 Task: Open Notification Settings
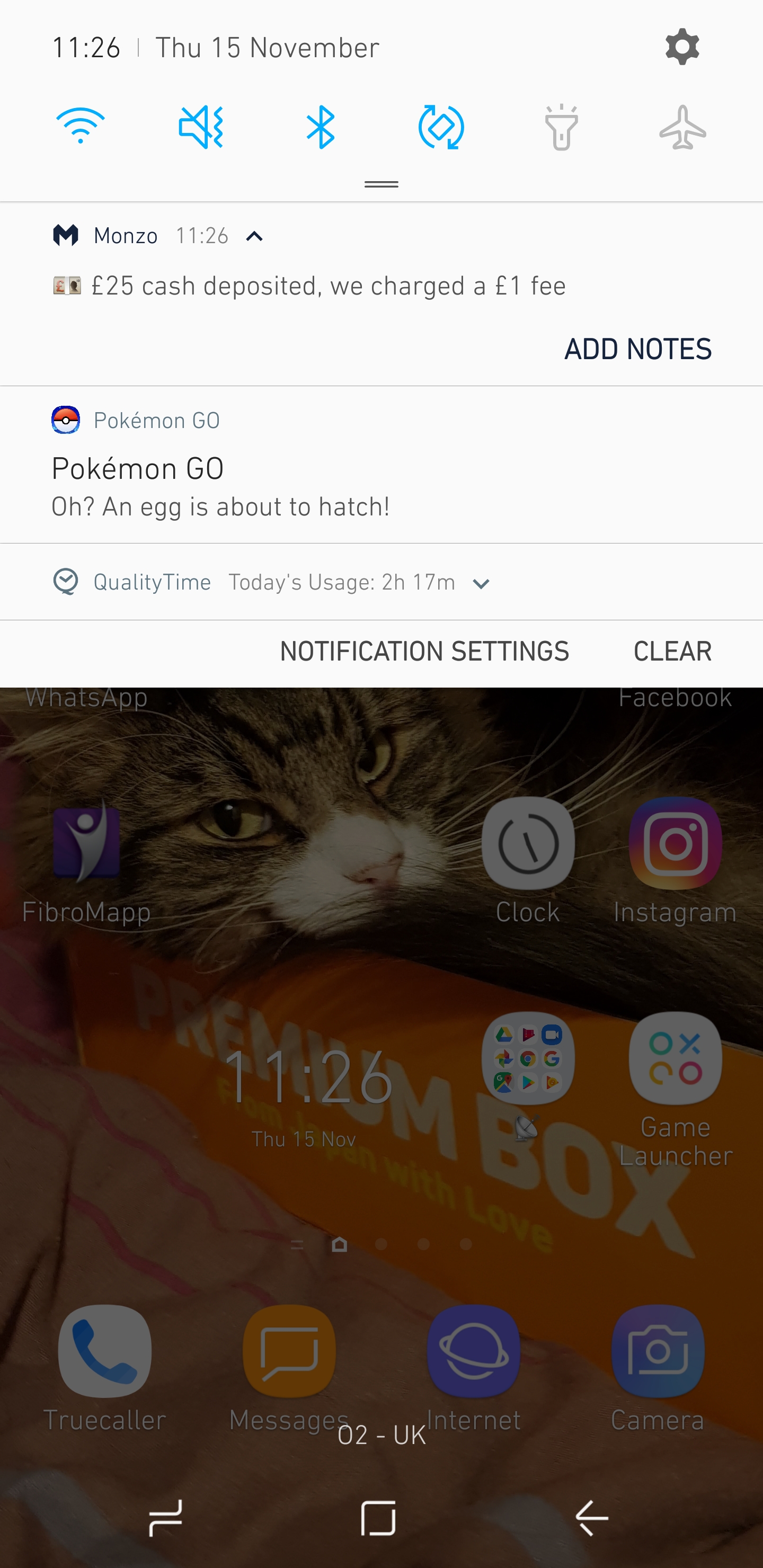pyautogui.click(x=424, y=652)
